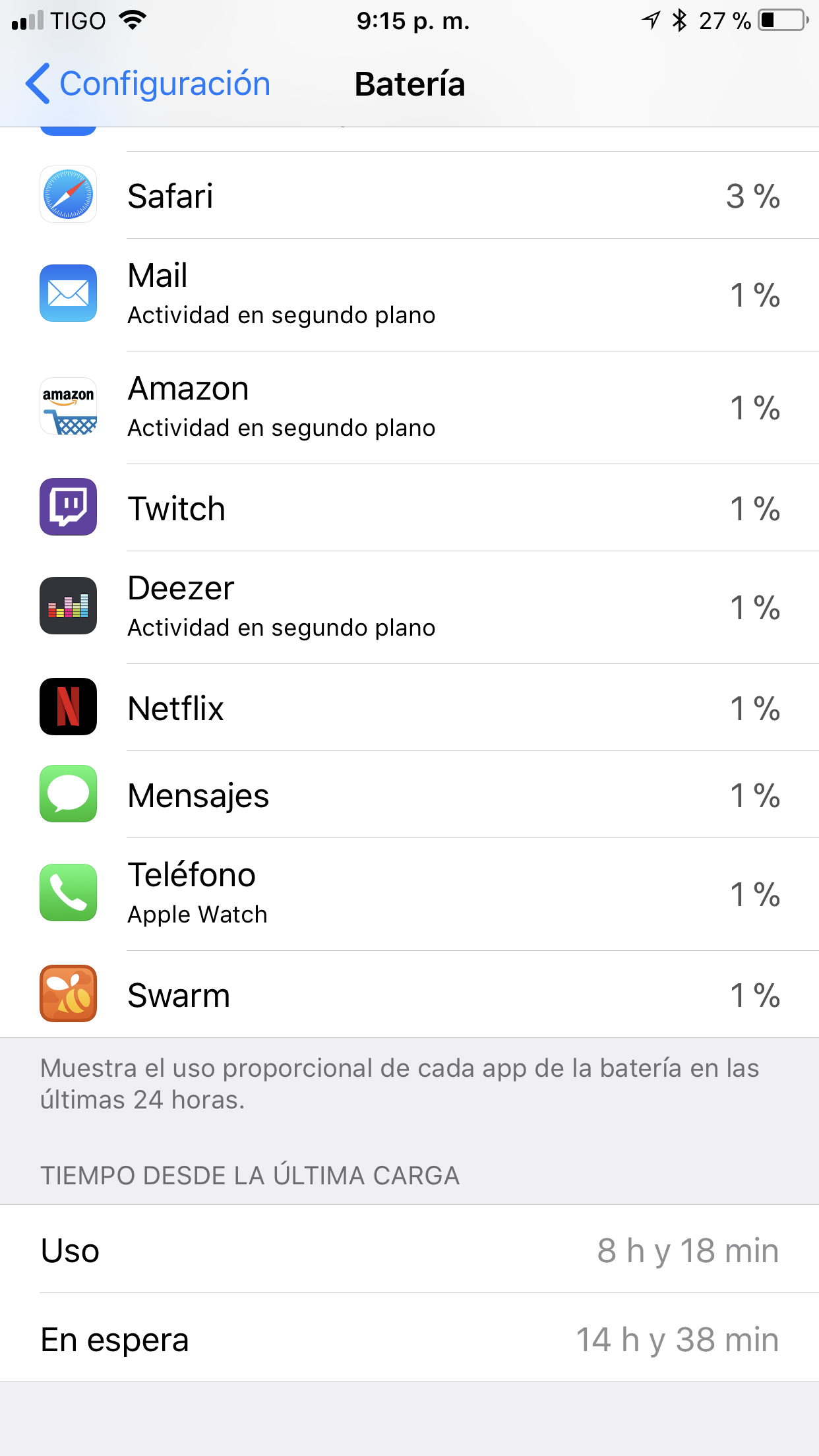Viewport: 819px width, 1456px height.
Task: Tap the Safari battery usage row
Action: [409, 195]
